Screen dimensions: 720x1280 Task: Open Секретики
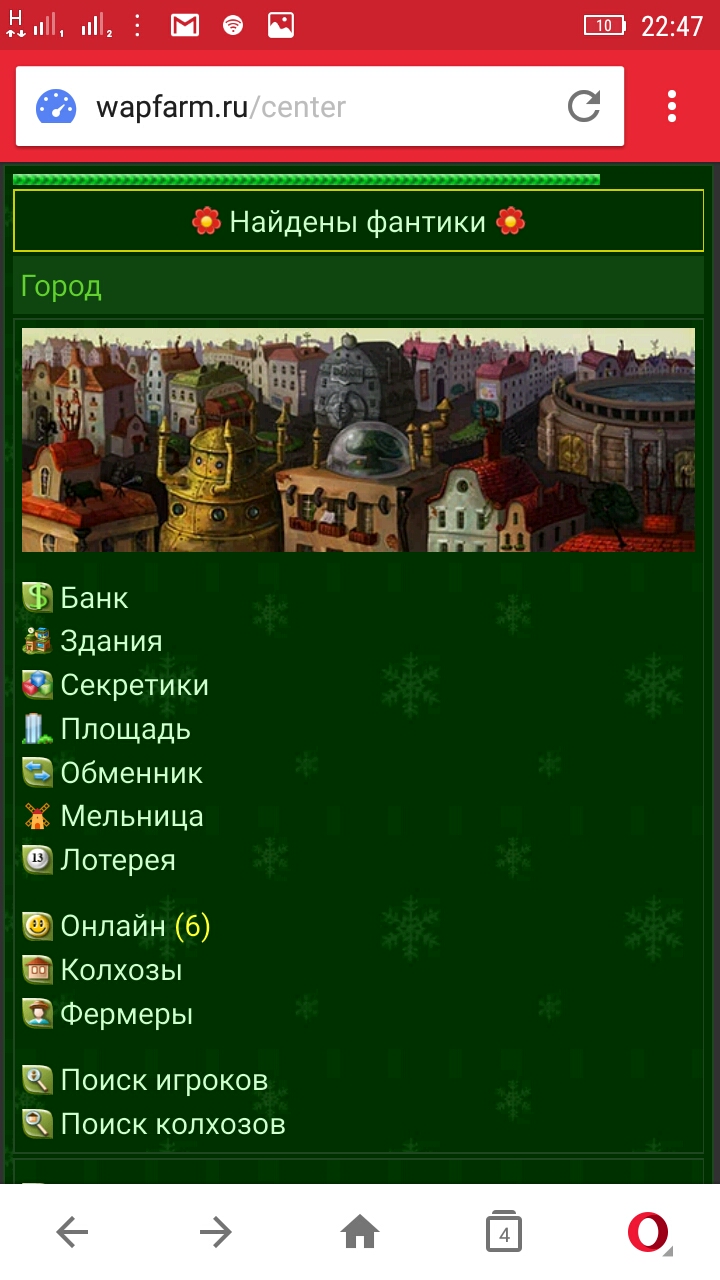[x=134, y=685]
